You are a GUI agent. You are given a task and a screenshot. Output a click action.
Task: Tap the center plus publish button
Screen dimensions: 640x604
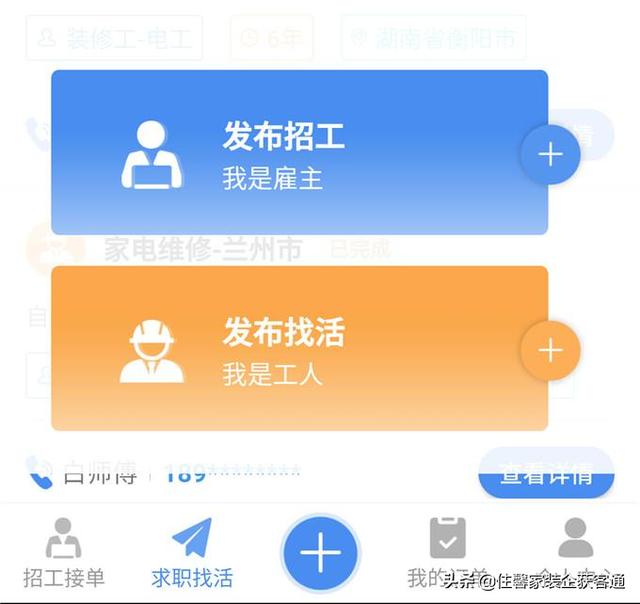coord(320,552)
